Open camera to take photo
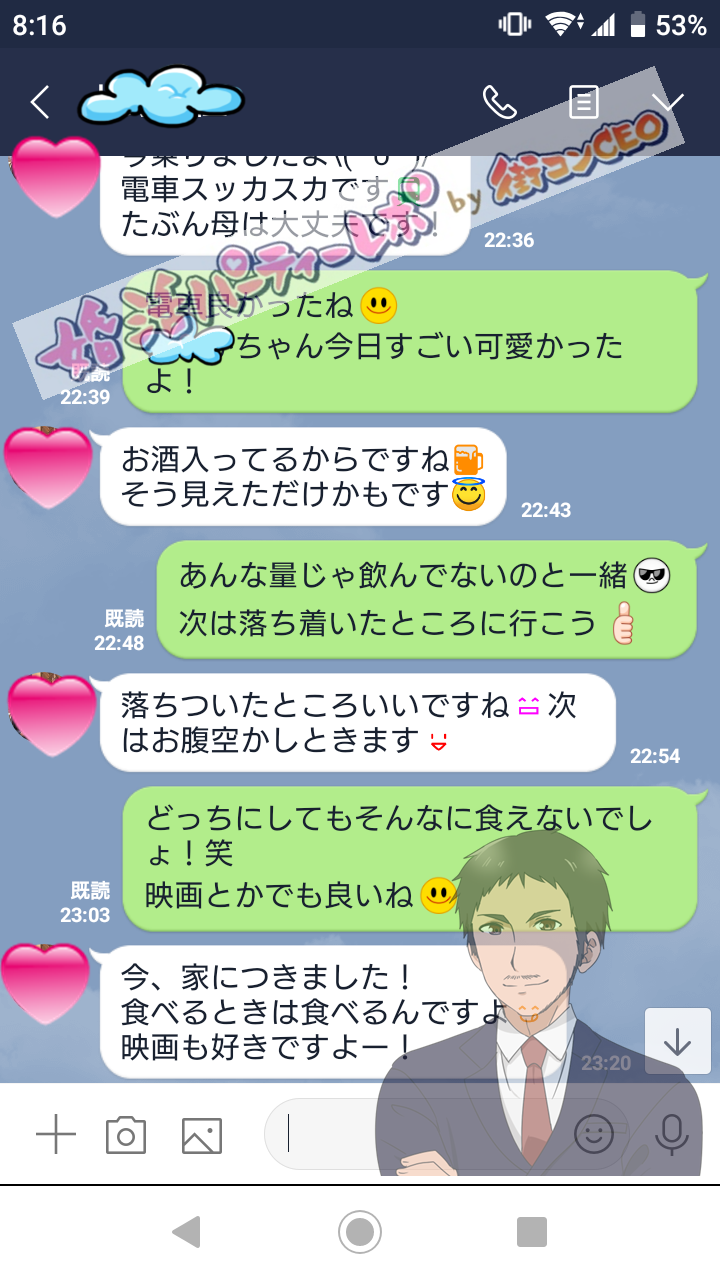Viewport: 720px width, 1280px height. point(126,1135)
